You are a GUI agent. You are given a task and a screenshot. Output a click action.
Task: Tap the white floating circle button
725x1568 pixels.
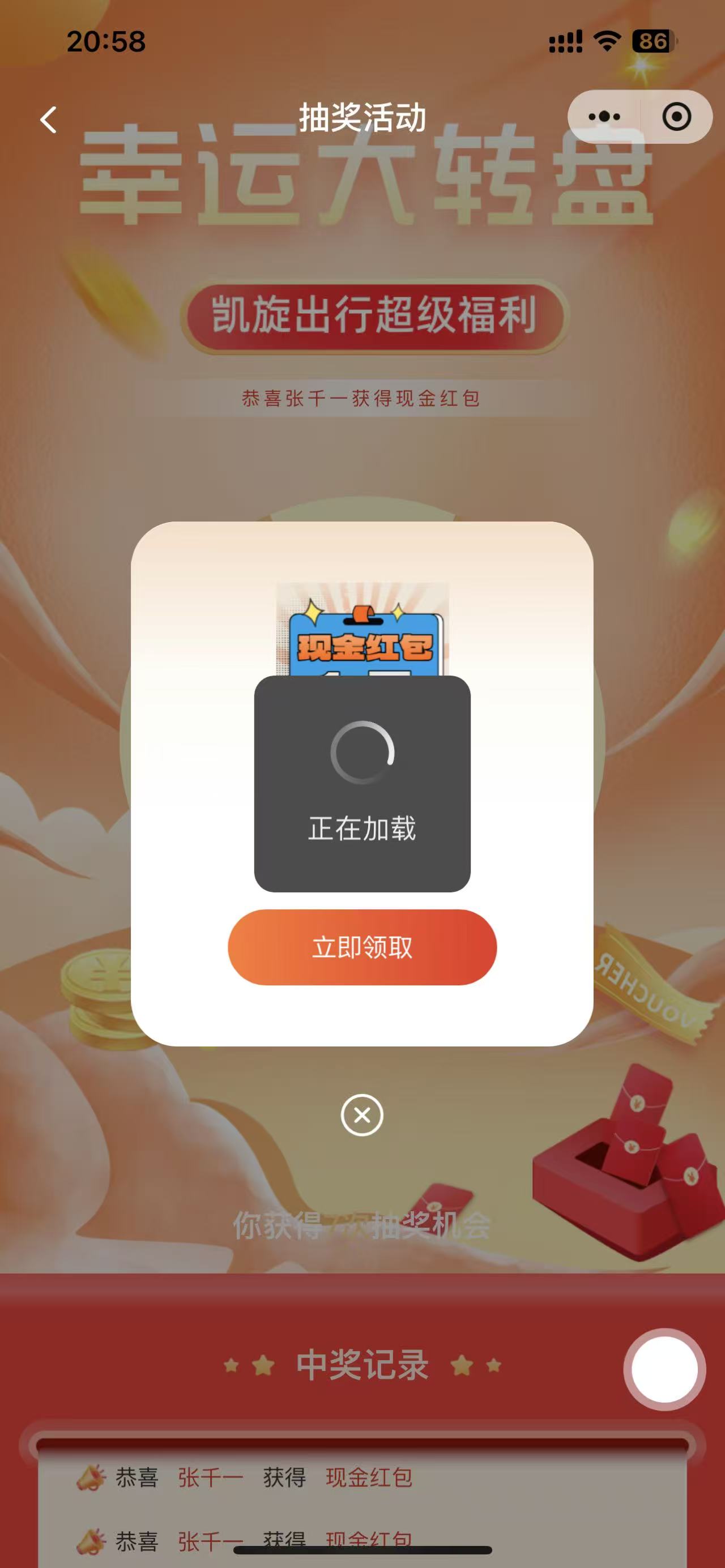664,1369
